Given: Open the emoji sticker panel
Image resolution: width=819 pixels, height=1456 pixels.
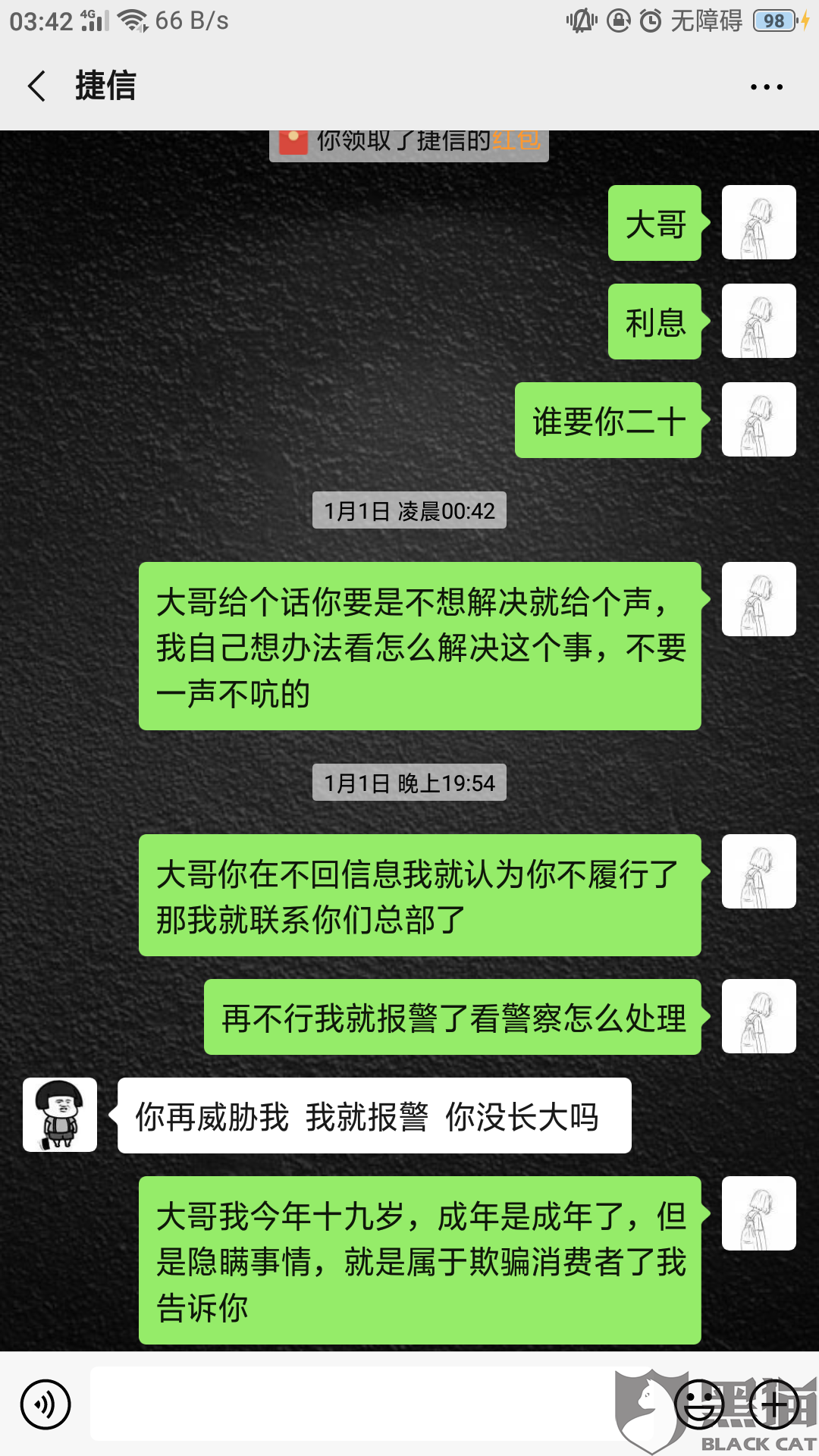Looking at the screenshot, I should 699,1404.
